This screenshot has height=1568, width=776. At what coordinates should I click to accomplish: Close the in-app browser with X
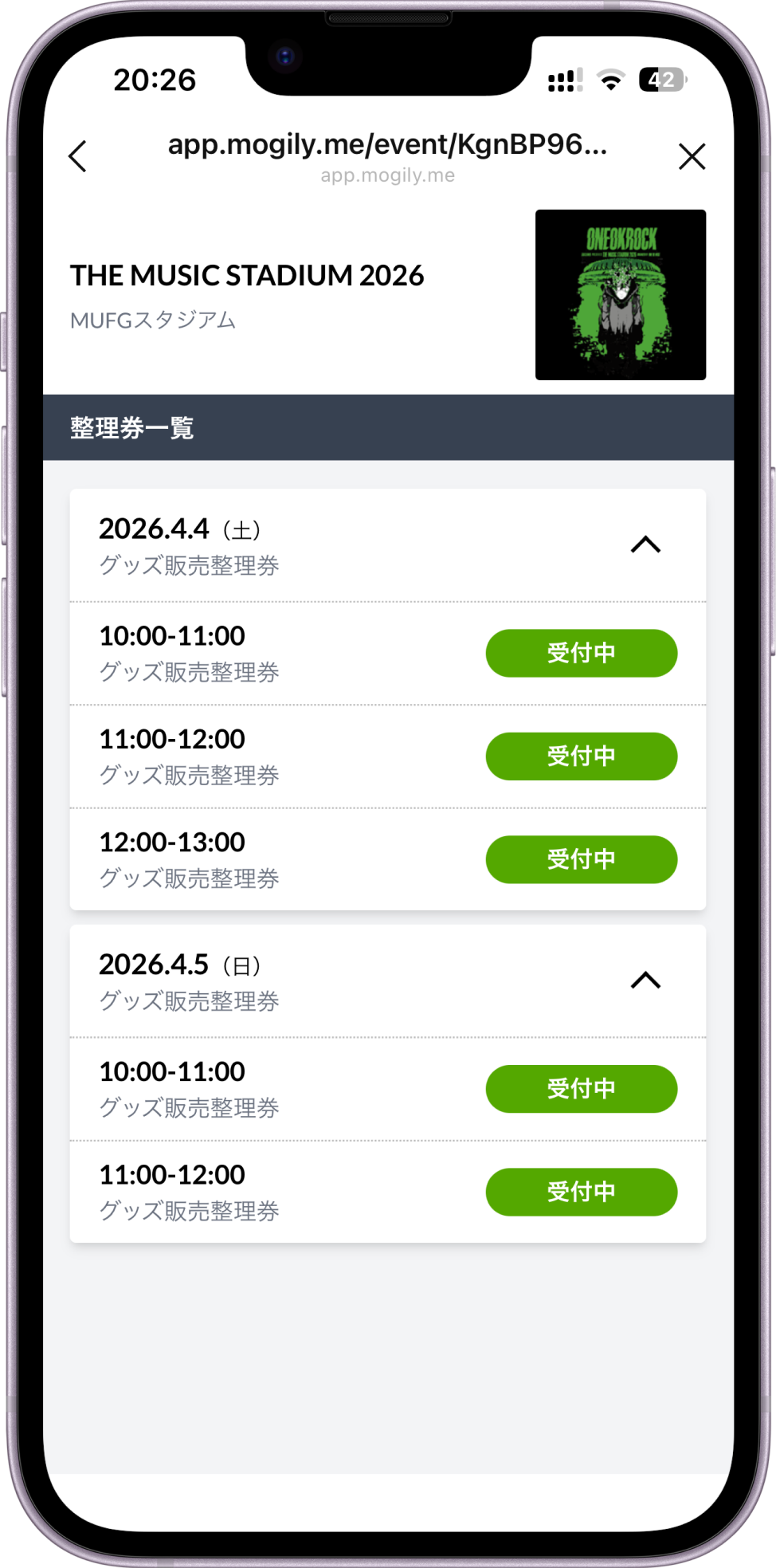point(692,156)
